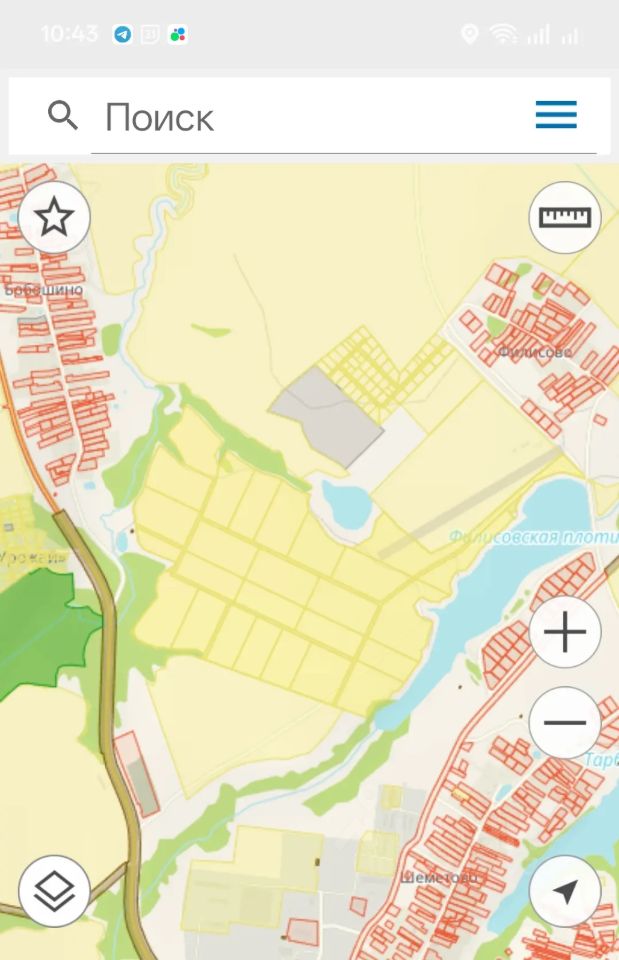619x960 pixels.
Task: Zoom out with the minus button
Action: (x=565, y=722)
